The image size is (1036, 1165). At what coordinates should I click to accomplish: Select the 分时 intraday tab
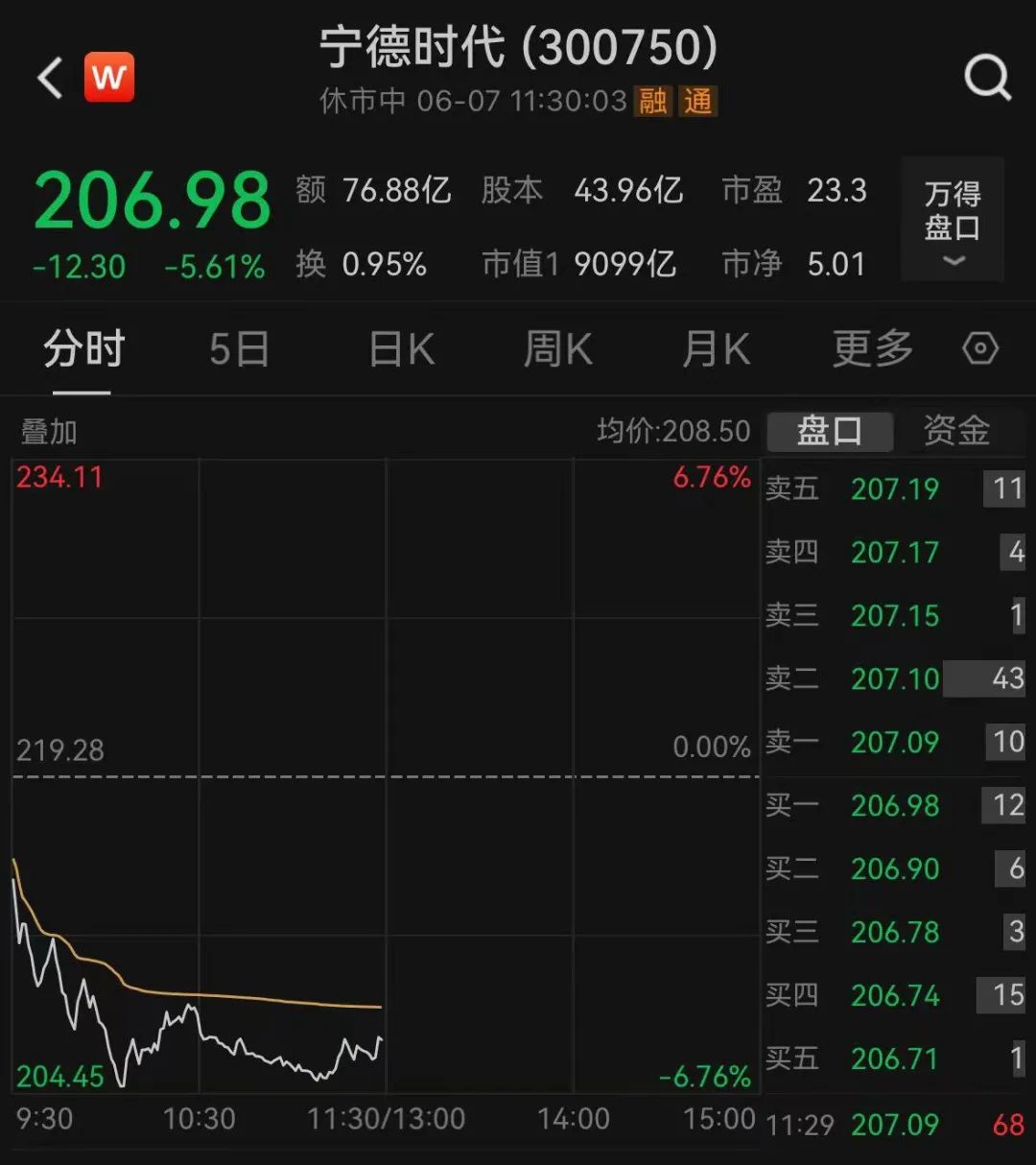(83, 349)
